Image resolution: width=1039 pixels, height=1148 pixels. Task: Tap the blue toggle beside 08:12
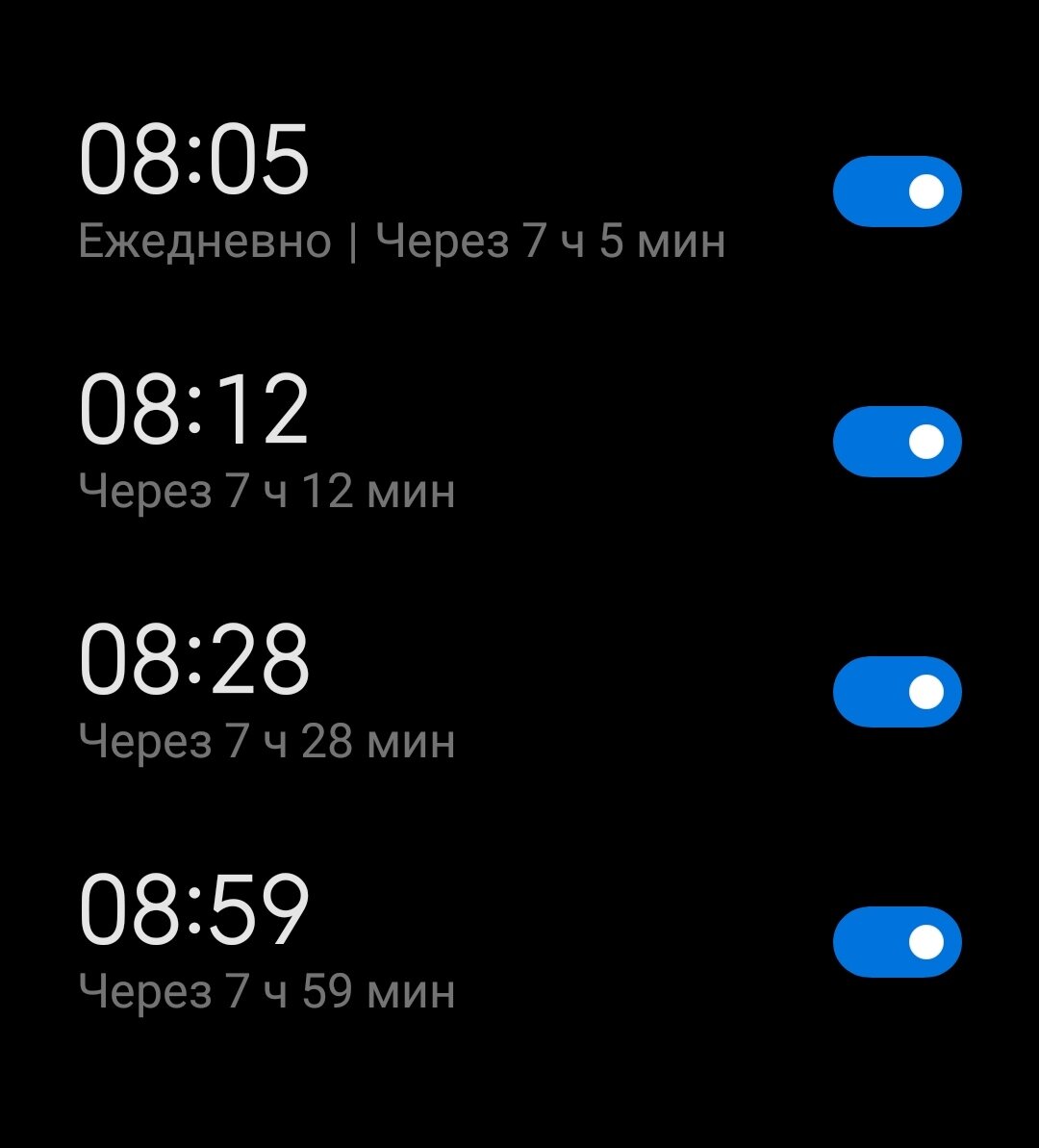pos(897,440)
